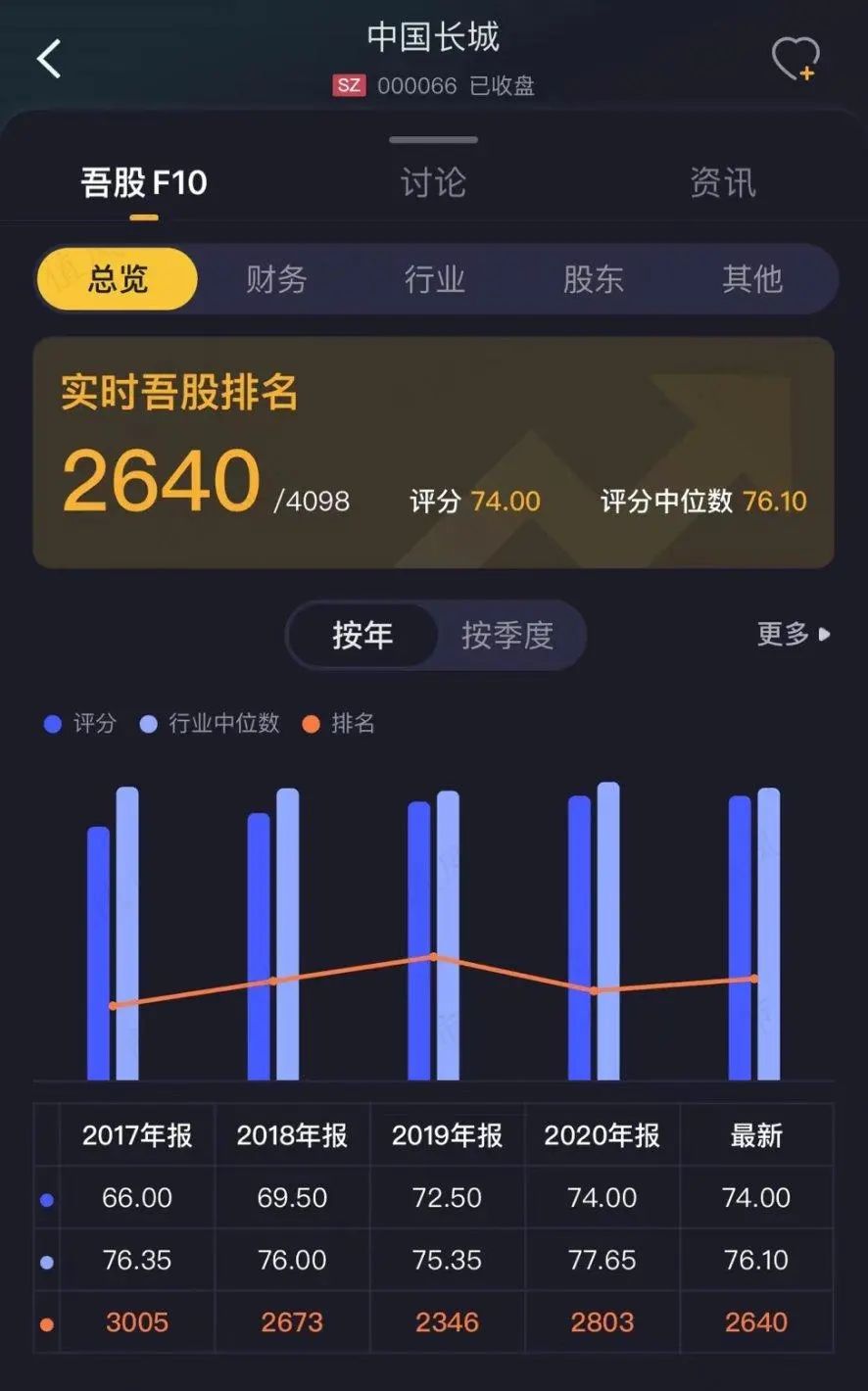Image resolution: width=868 pixels, height=1391 pixels.
Task: Open the 股东 section
Action: coord(594,279)
